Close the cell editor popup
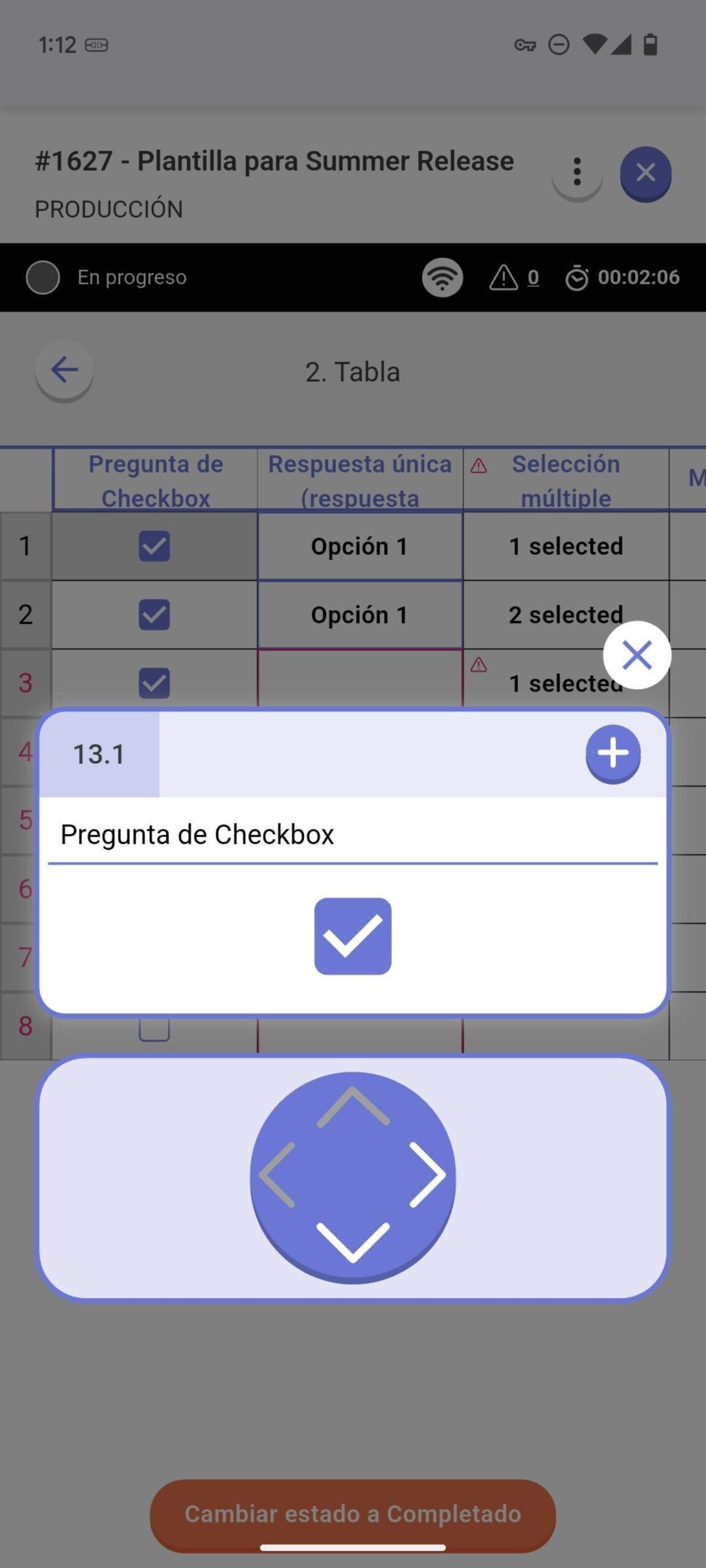 (637, 655)
